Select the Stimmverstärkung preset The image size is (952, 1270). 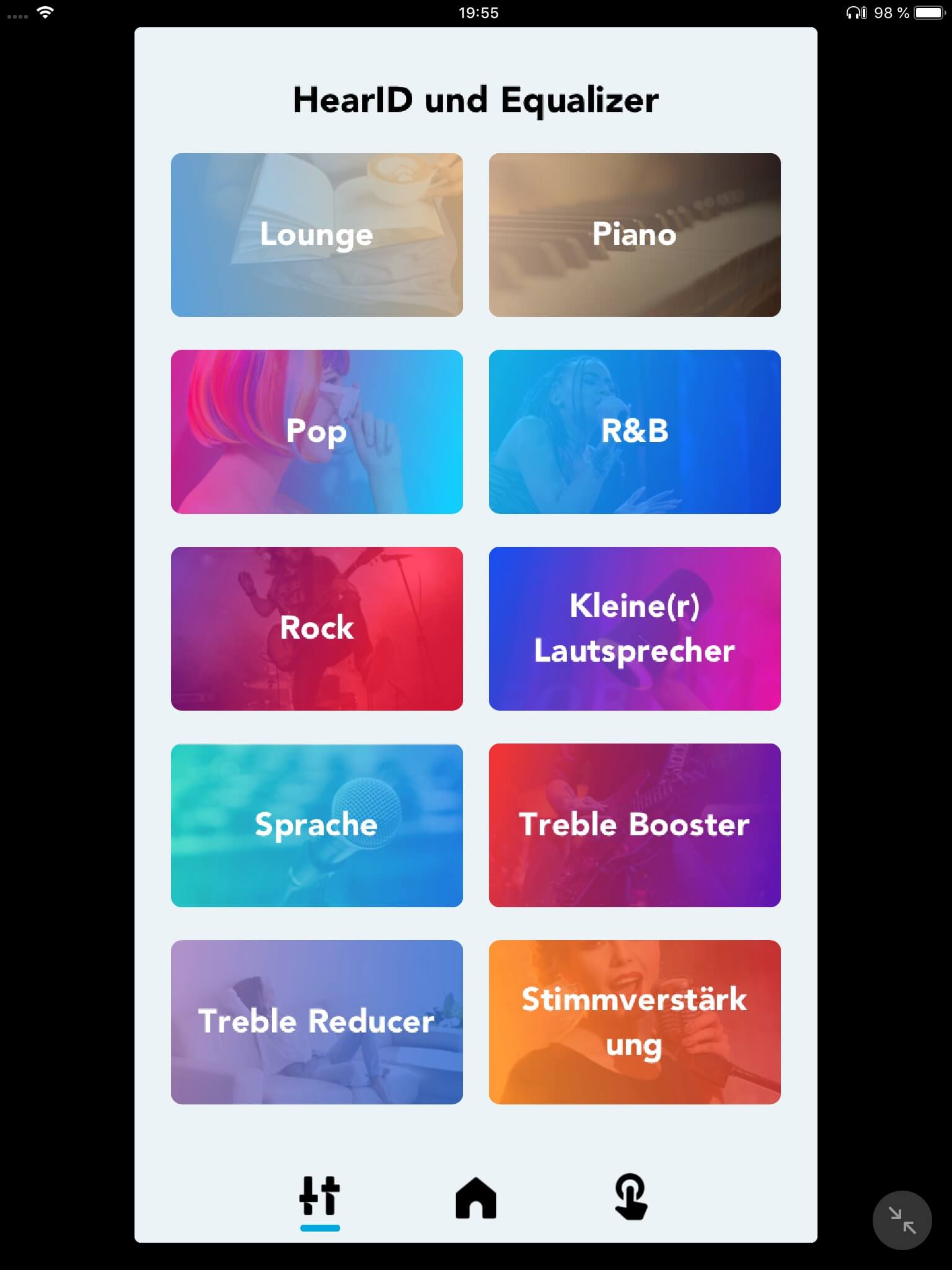click(x=634, y=1021)
